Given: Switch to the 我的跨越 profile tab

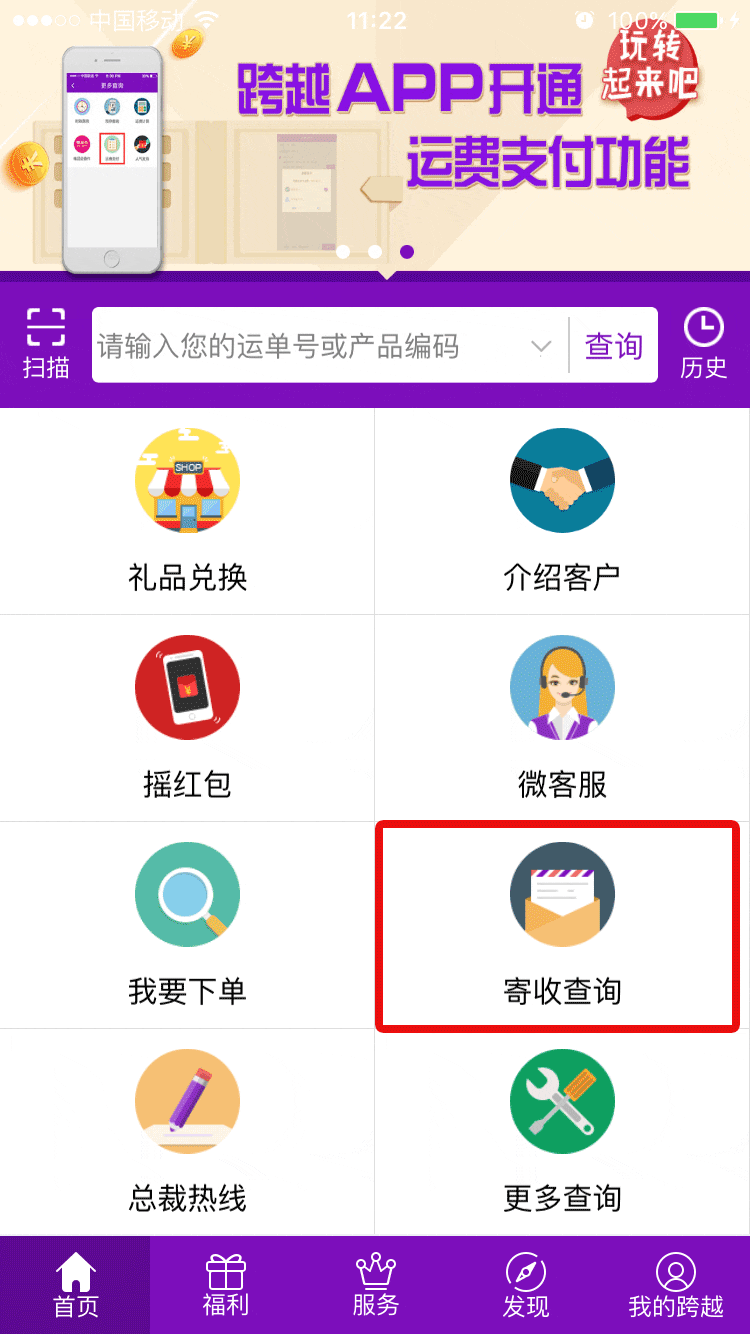Looking at the screenshot, I should point(675,1286).
